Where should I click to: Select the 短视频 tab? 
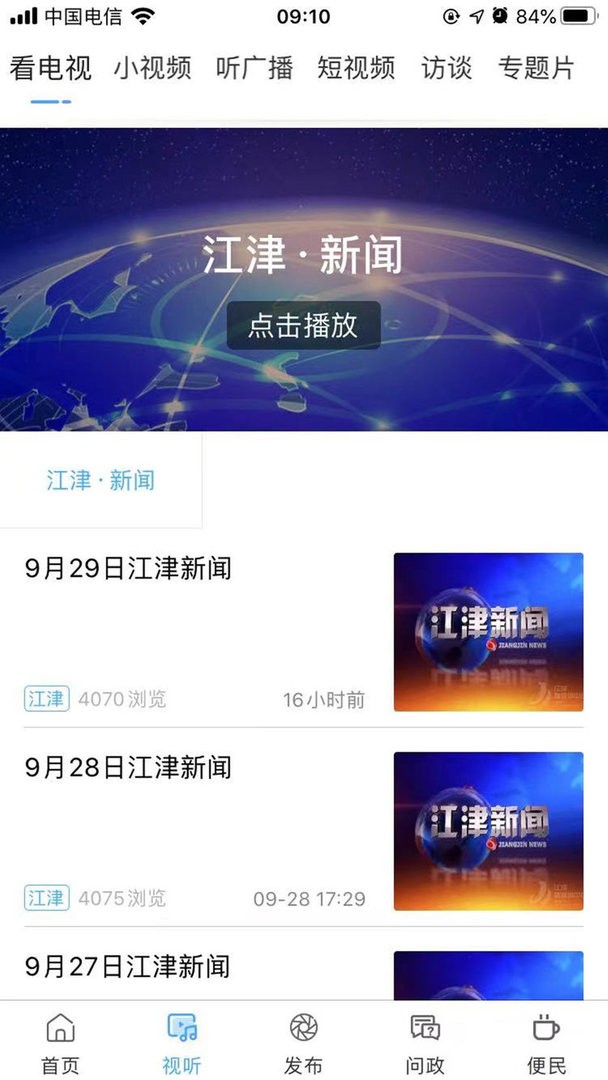(x=356, y=68)
